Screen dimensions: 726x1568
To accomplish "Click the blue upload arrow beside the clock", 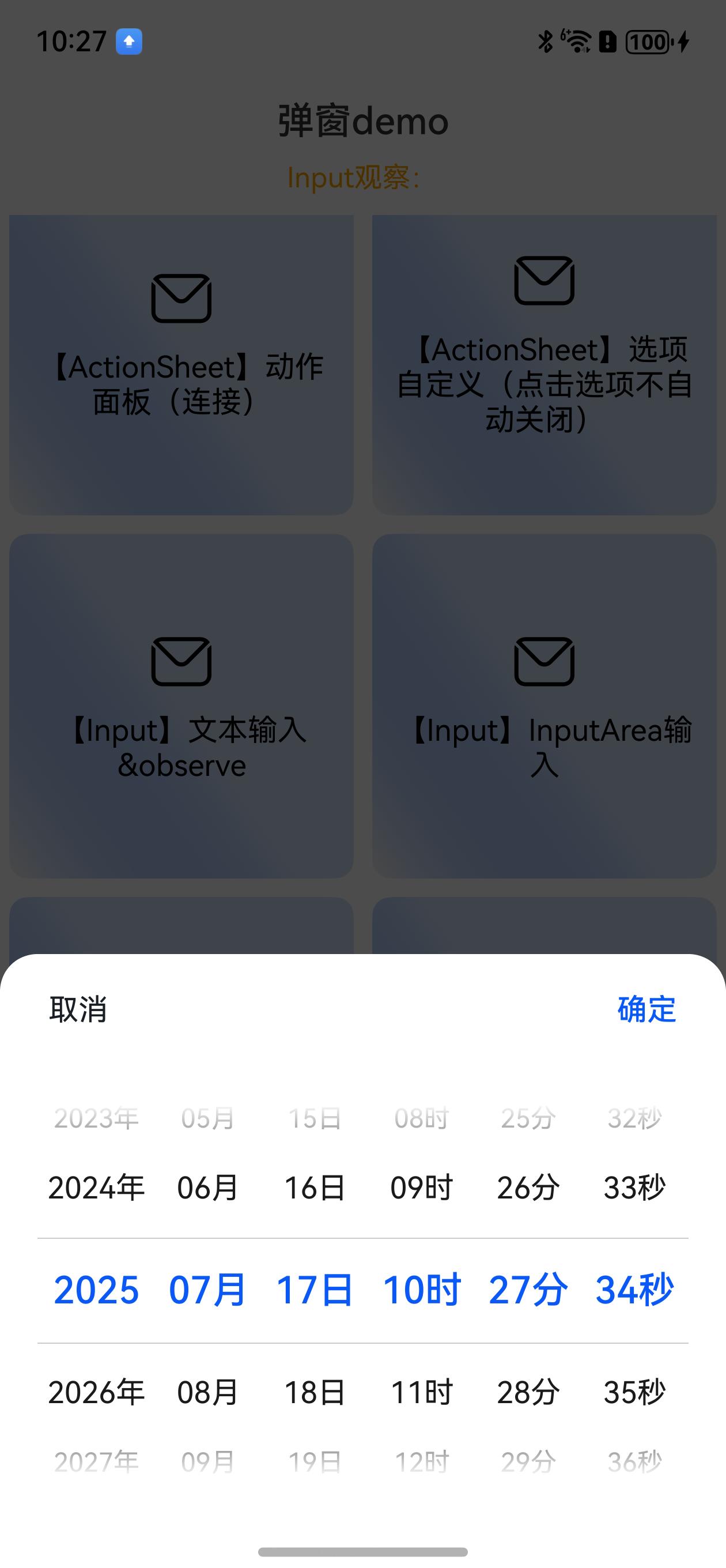I will click(128, 43).
